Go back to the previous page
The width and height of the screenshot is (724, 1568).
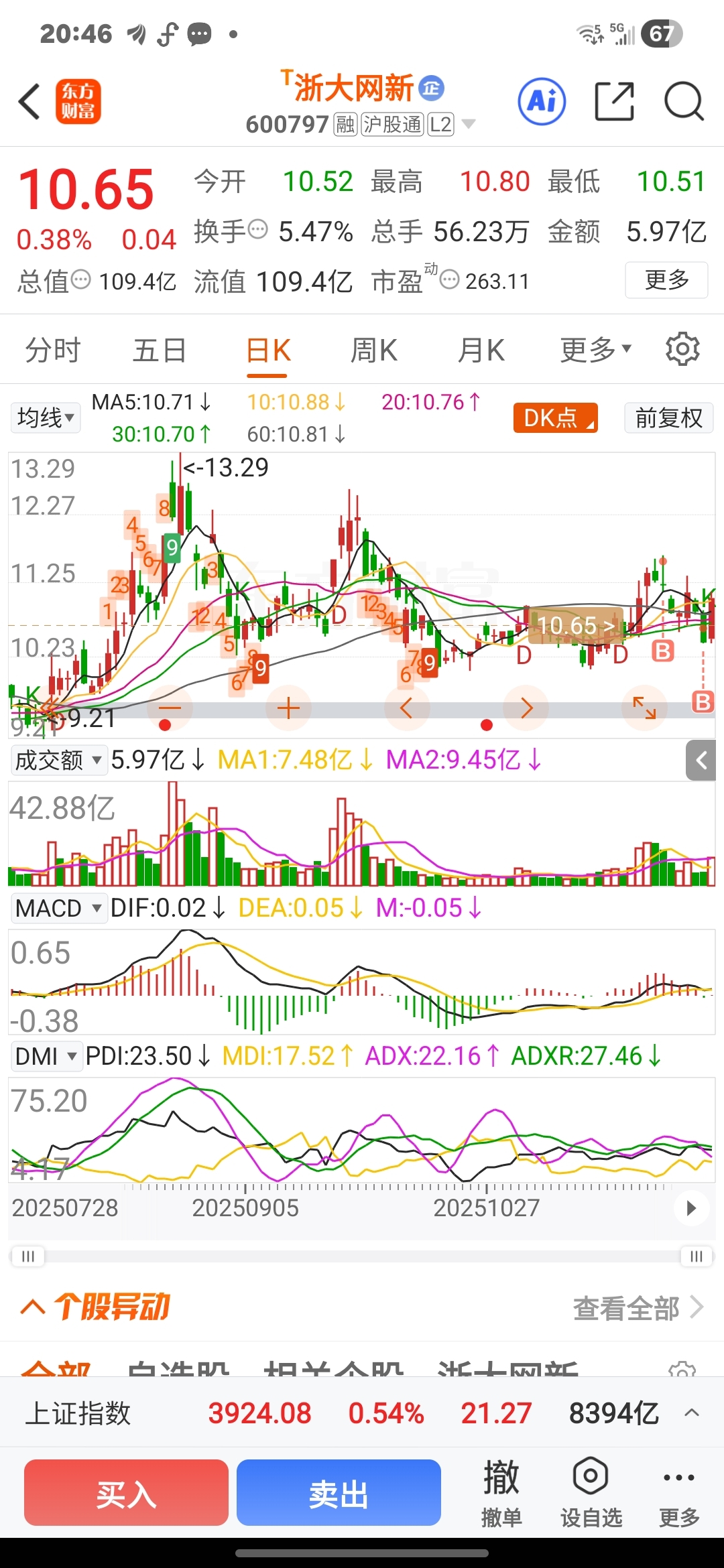(29, 102)
